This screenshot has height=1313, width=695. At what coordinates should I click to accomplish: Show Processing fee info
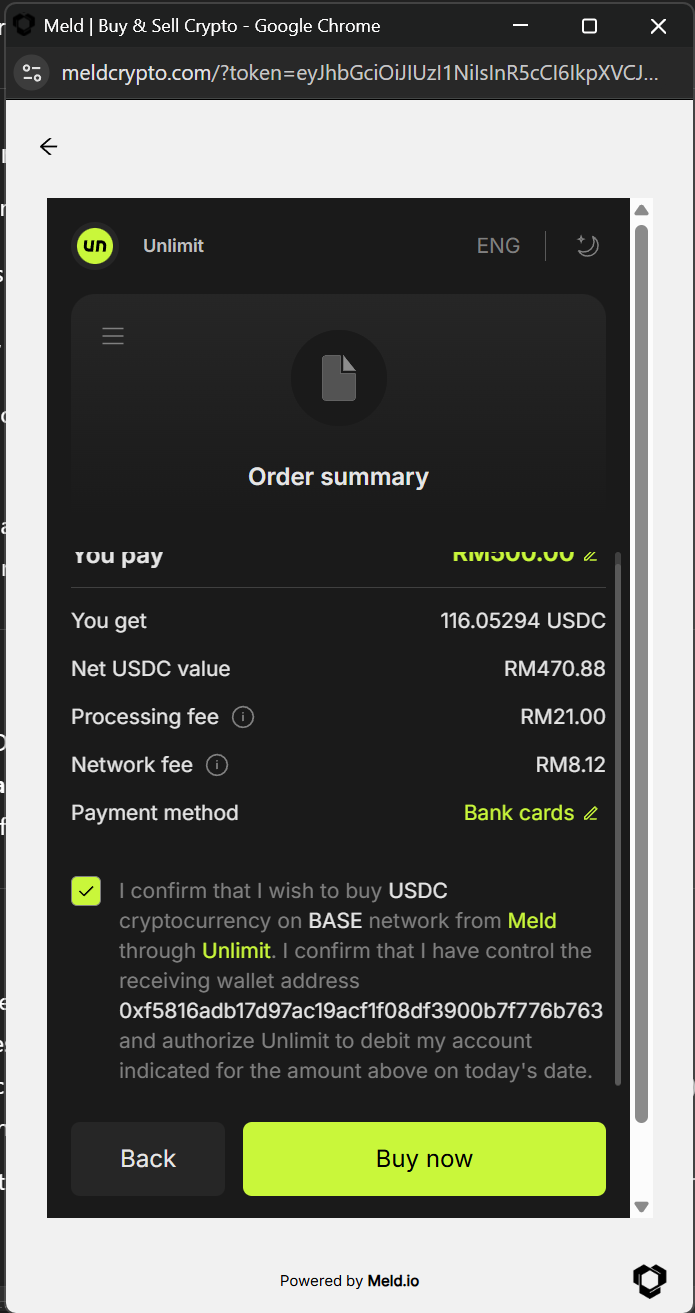243,717
